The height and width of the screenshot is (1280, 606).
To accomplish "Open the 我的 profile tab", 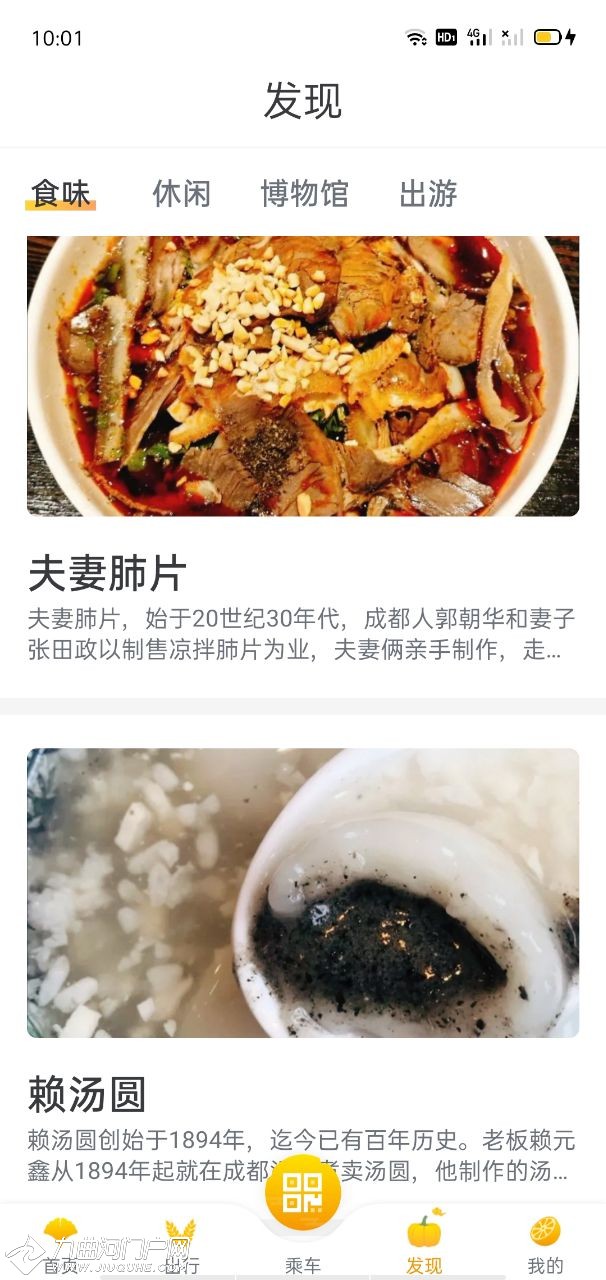I will click(x=545, y=1243).
